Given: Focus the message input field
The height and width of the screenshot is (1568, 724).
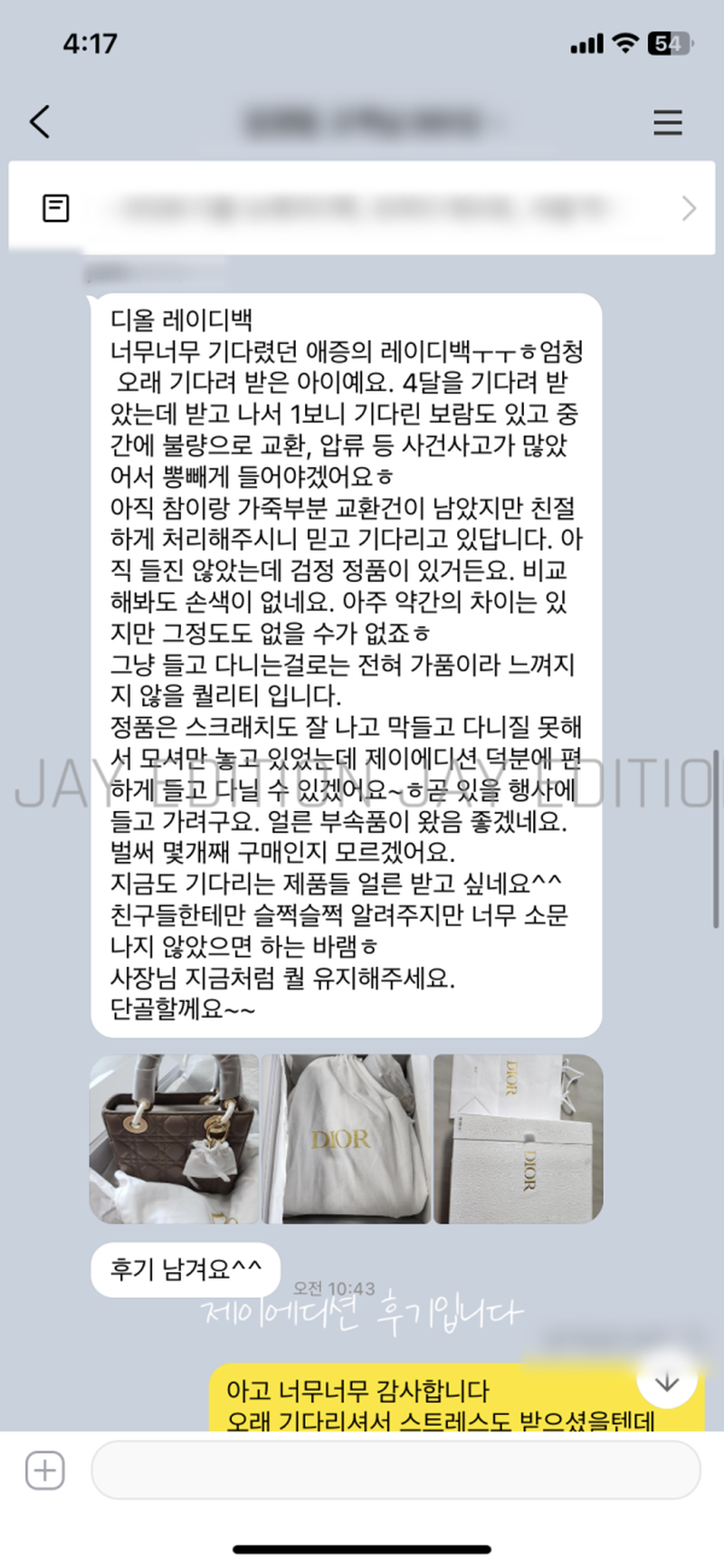Looking at the screenshot, I should 395,1471.
